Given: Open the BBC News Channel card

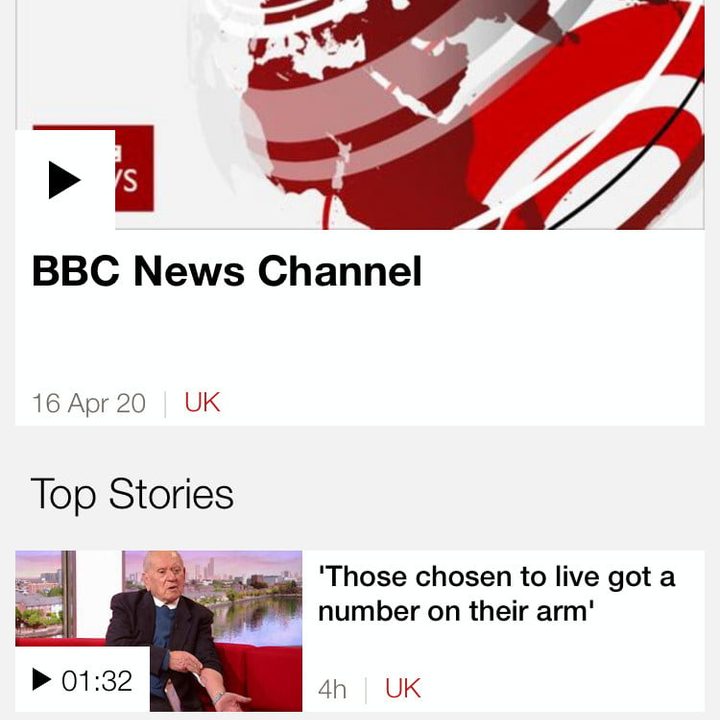Looking at the screenshot, I should click(227, 272).
